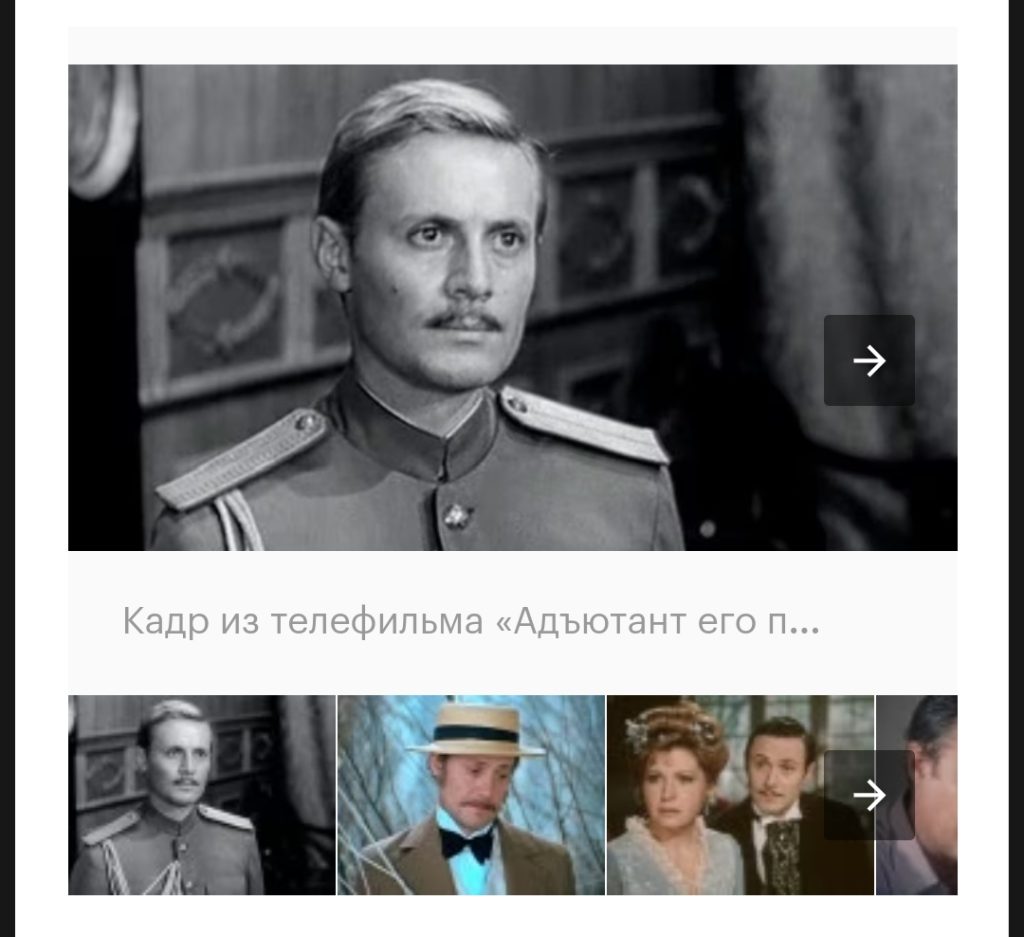Open the large black-and-white officer photo
Screen dimensions: 1024x937
tap(440, 307)
